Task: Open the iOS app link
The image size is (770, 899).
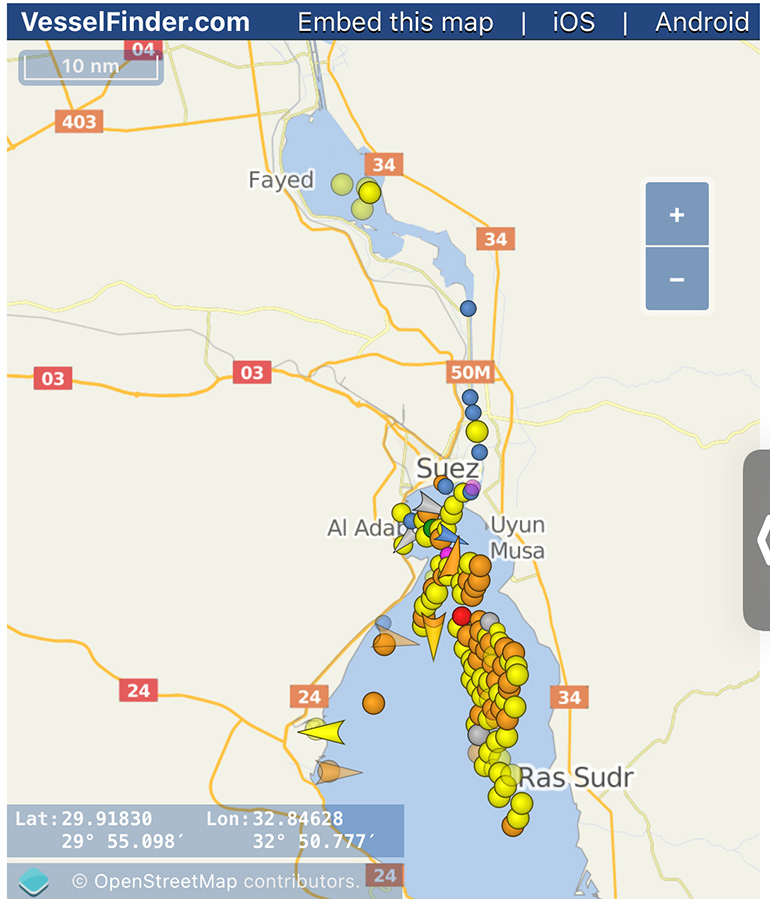Action: coord(575,21)
